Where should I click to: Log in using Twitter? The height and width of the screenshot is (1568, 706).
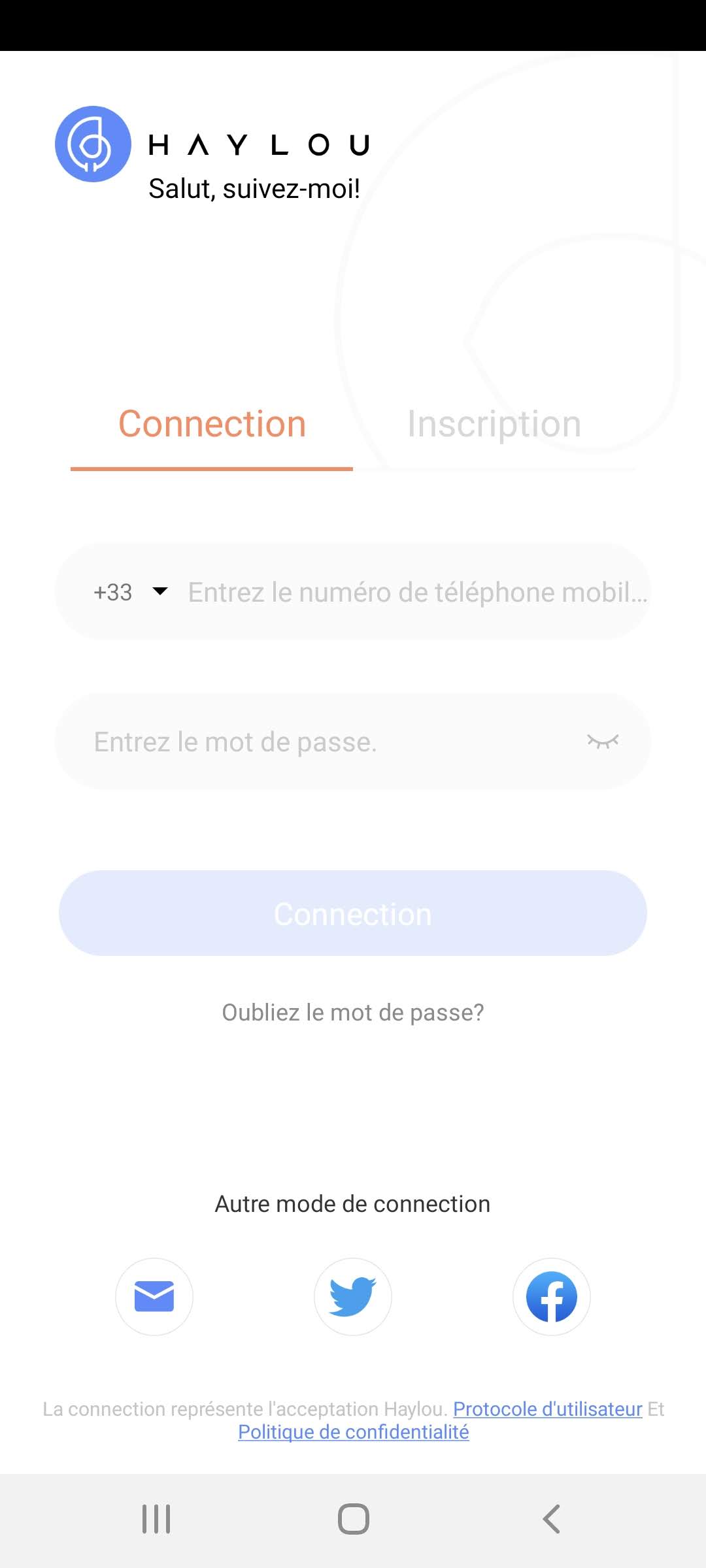click(353, 1297)
